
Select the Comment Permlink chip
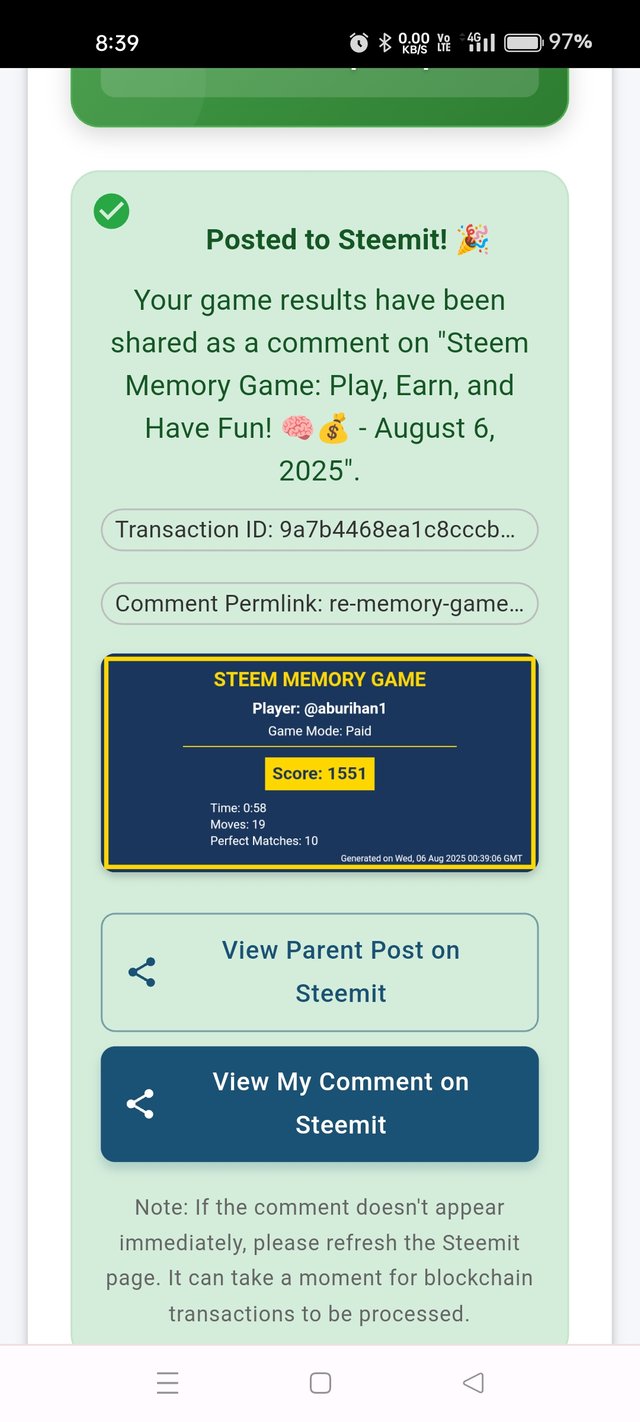(x=319, y=604)
